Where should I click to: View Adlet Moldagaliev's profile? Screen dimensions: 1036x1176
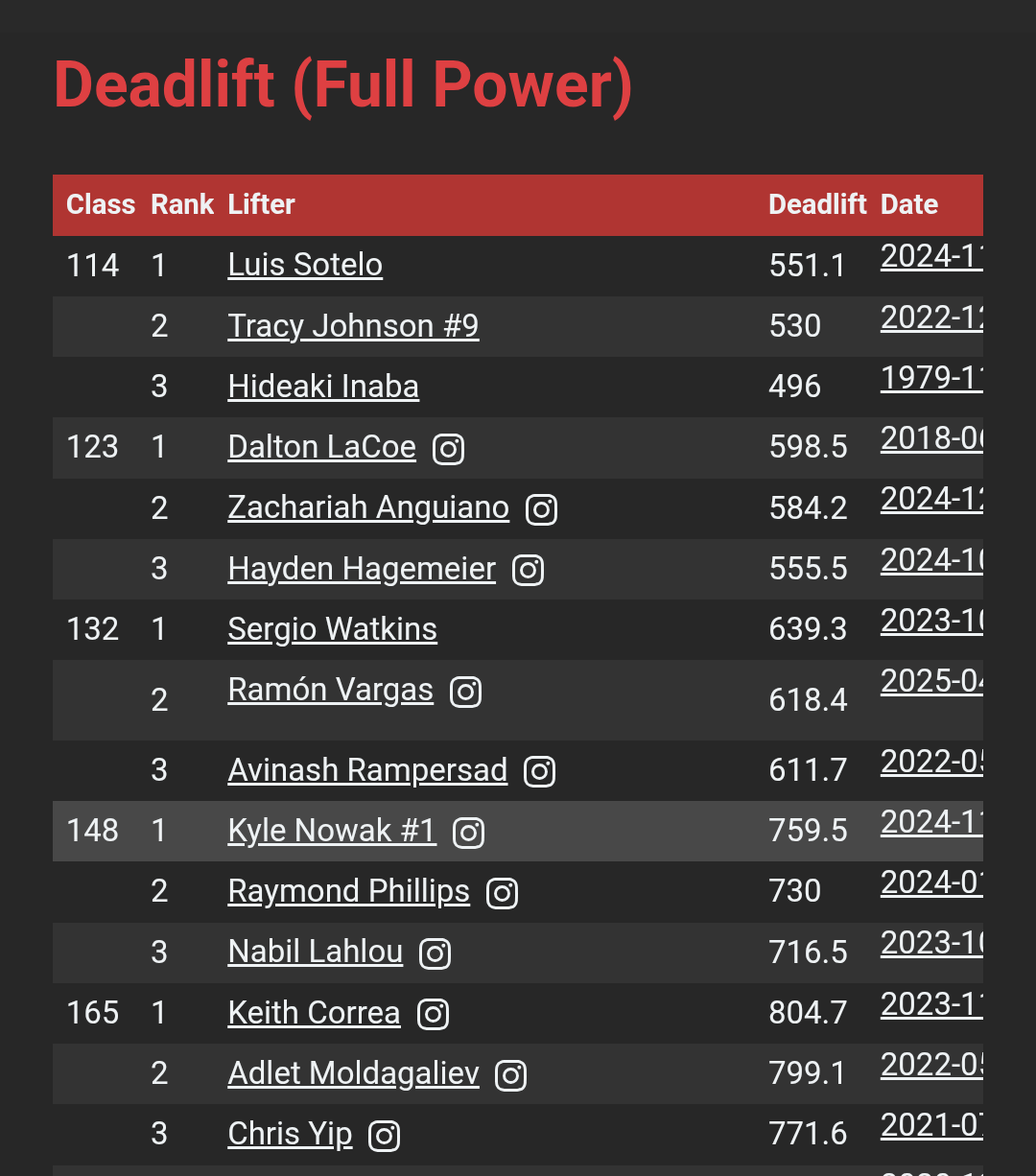tap(353, 1073)
